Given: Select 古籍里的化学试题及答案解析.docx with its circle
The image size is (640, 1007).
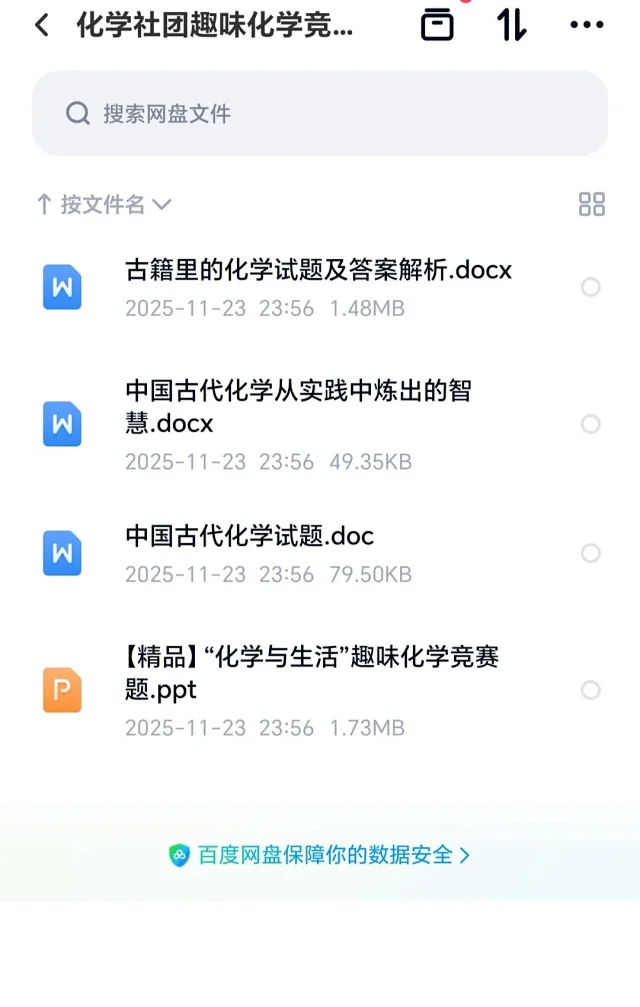Looking at the screenshot, I should click(x=591, y=288).
